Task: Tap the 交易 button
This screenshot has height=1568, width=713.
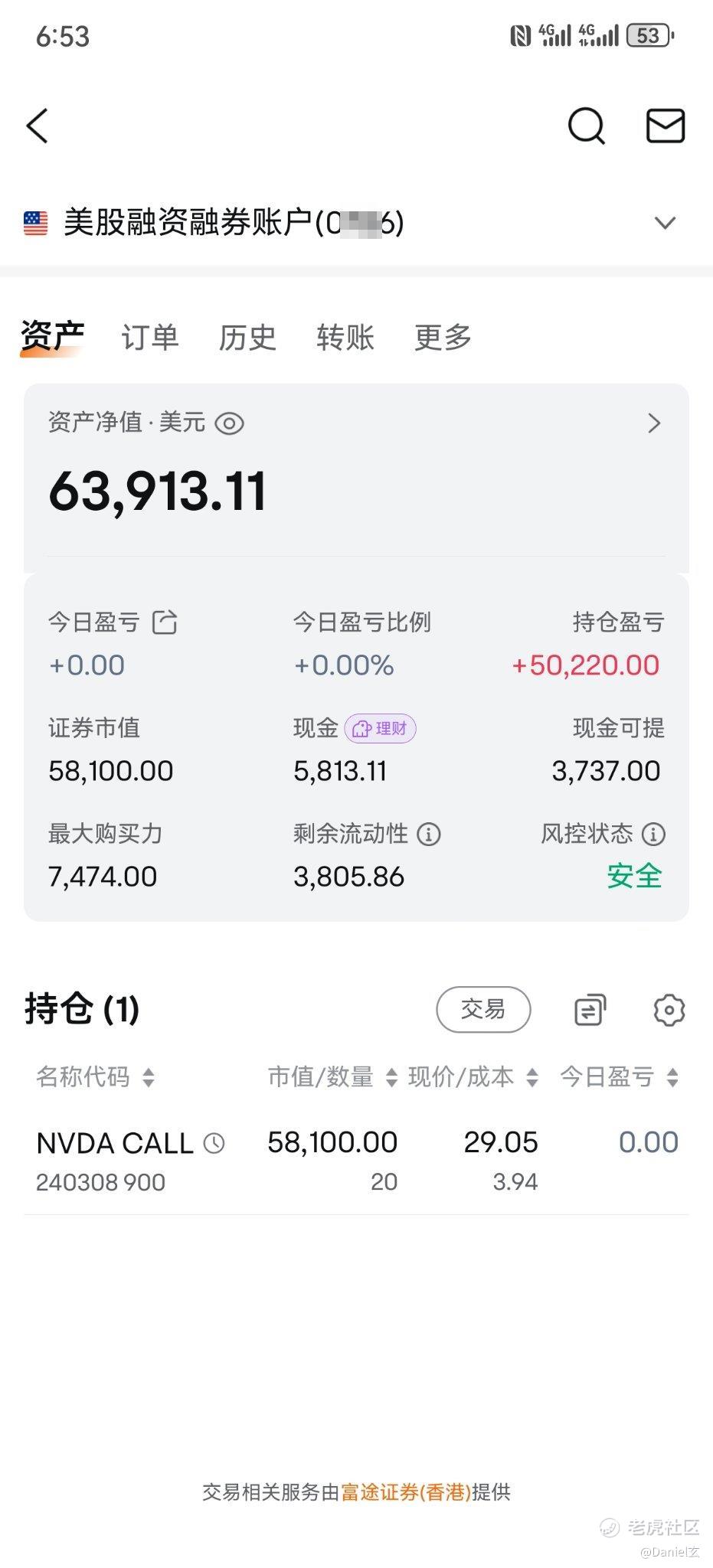Action: click(x=483, y=1009)
